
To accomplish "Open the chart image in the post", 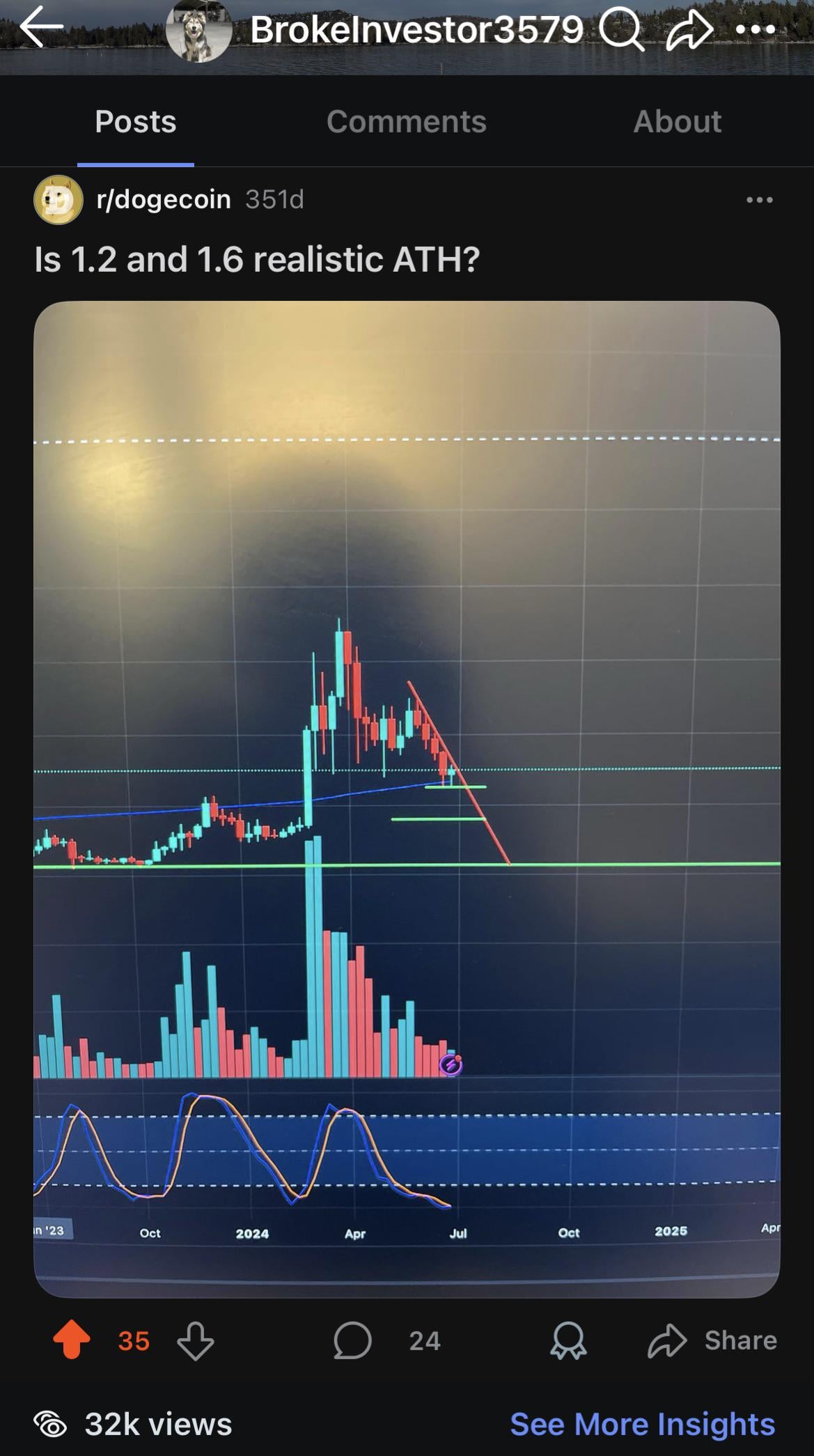I will coord(407,798).
